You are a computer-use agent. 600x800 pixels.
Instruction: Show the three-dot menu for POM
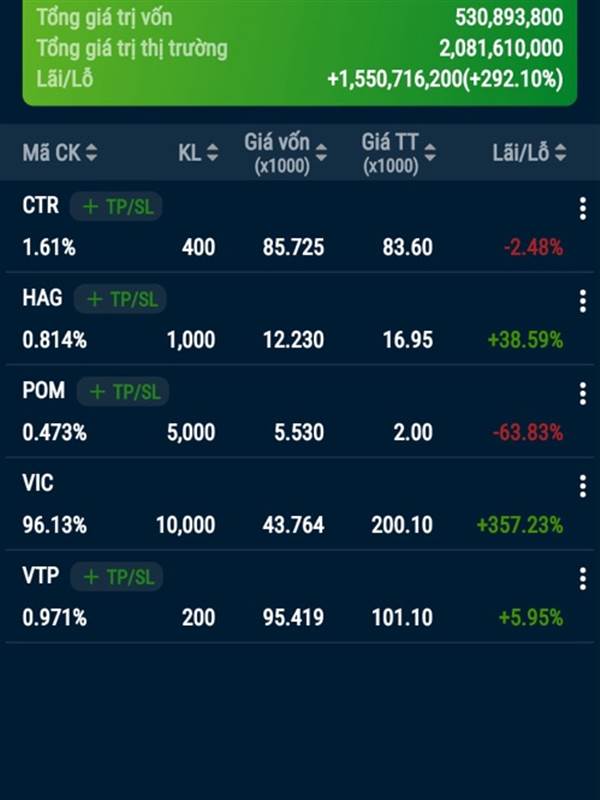[582, 393]
